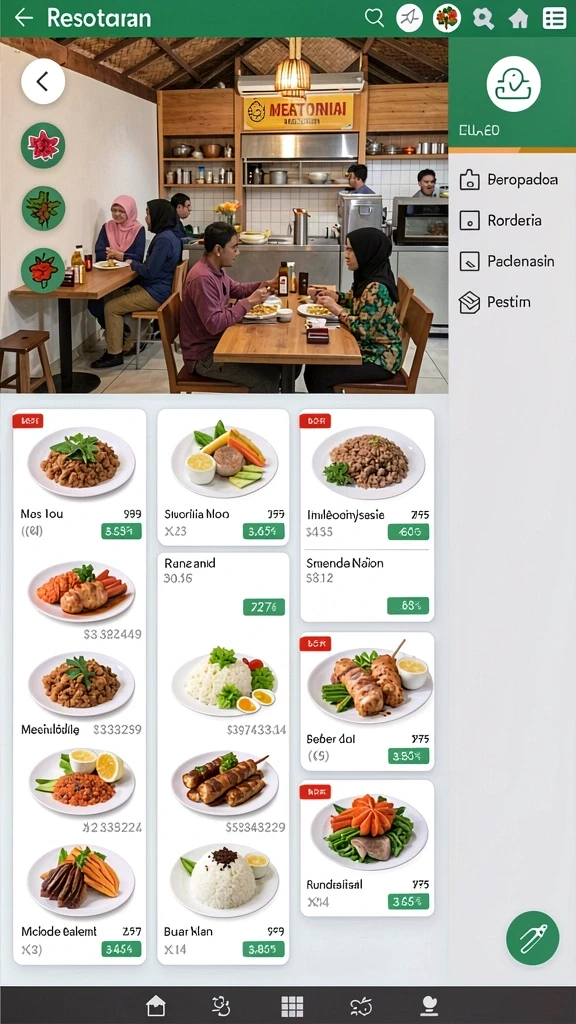The height and width of the screenshot is (1024, 576).
Task: Go to home via the app bar house icon
Action: [519, 18]
